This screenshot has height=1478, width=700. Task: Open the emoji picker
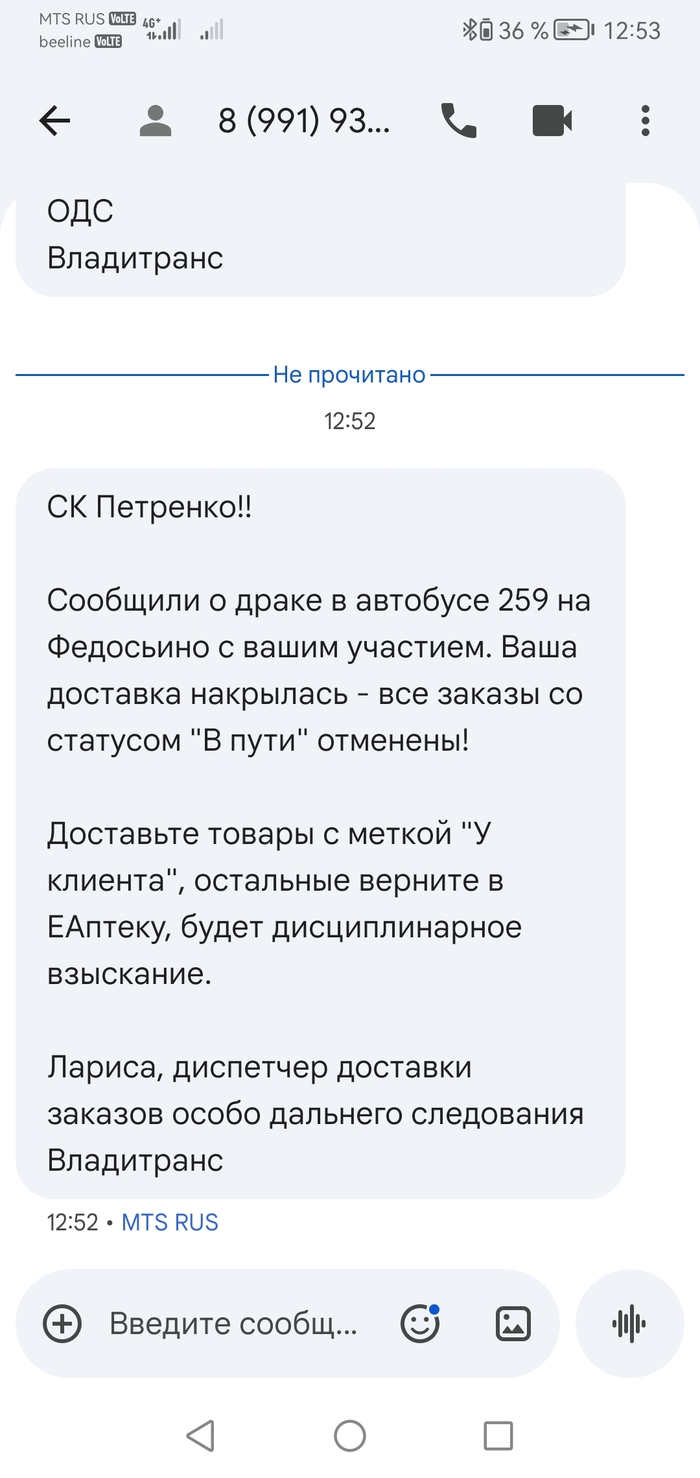coord(420,1324)
